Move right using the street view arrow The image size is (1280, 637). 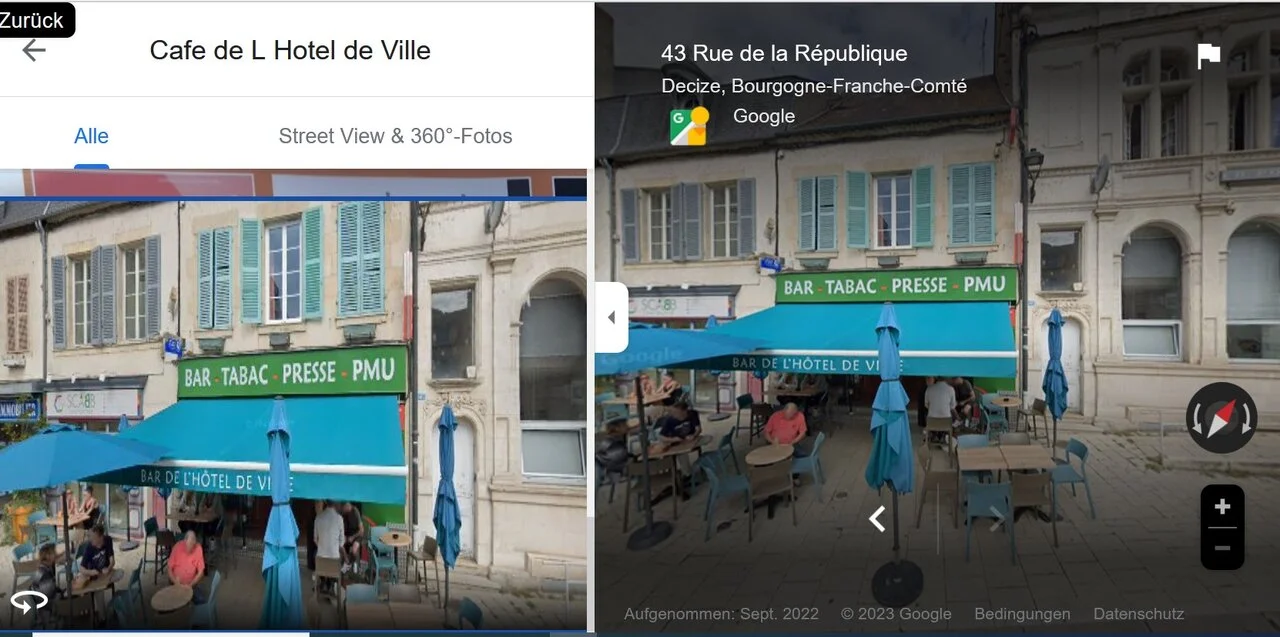tap(996, 519)
